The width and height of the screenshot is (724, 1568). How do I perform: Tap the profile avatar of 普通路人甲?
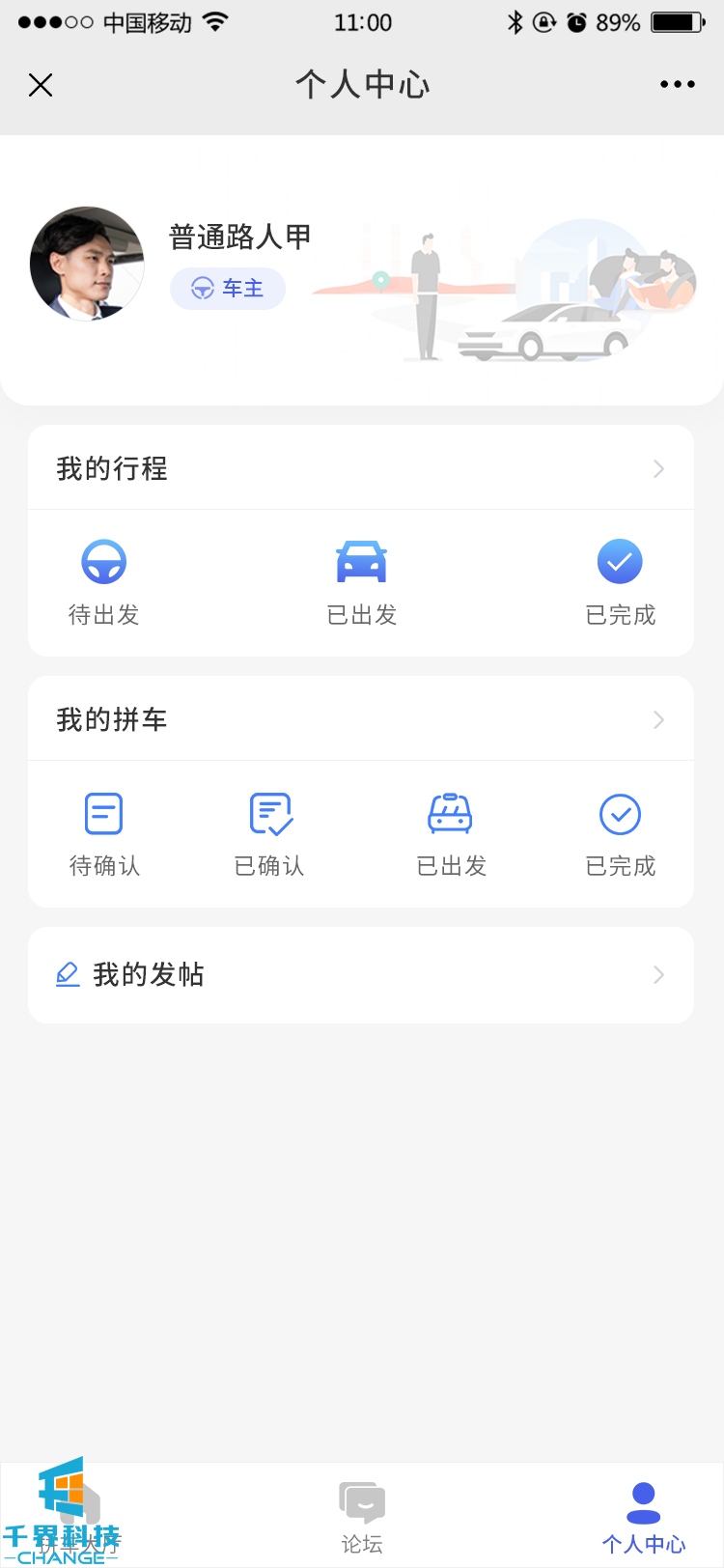87,263
